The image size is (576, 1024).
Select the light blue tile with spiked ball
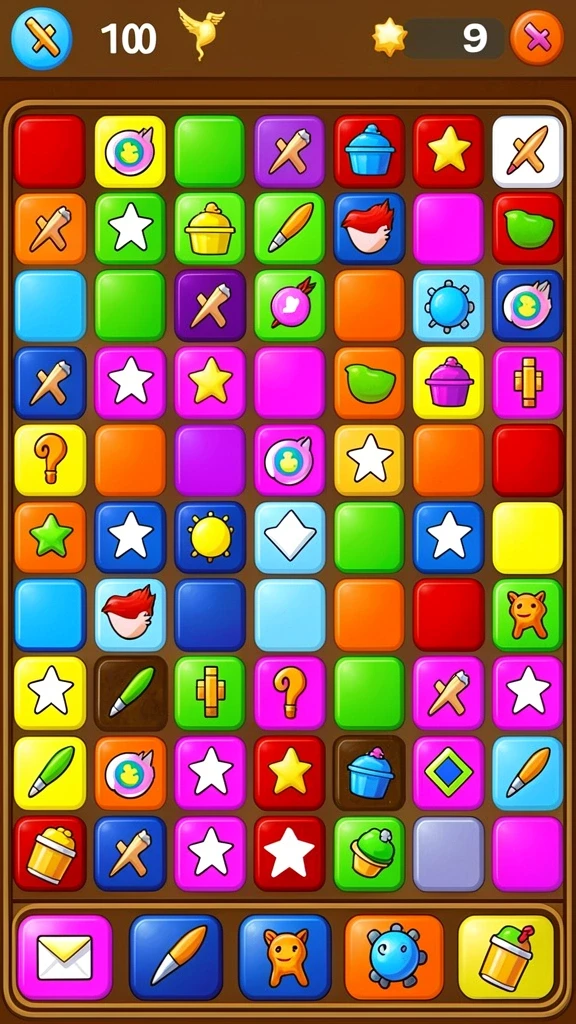point(448,305)
